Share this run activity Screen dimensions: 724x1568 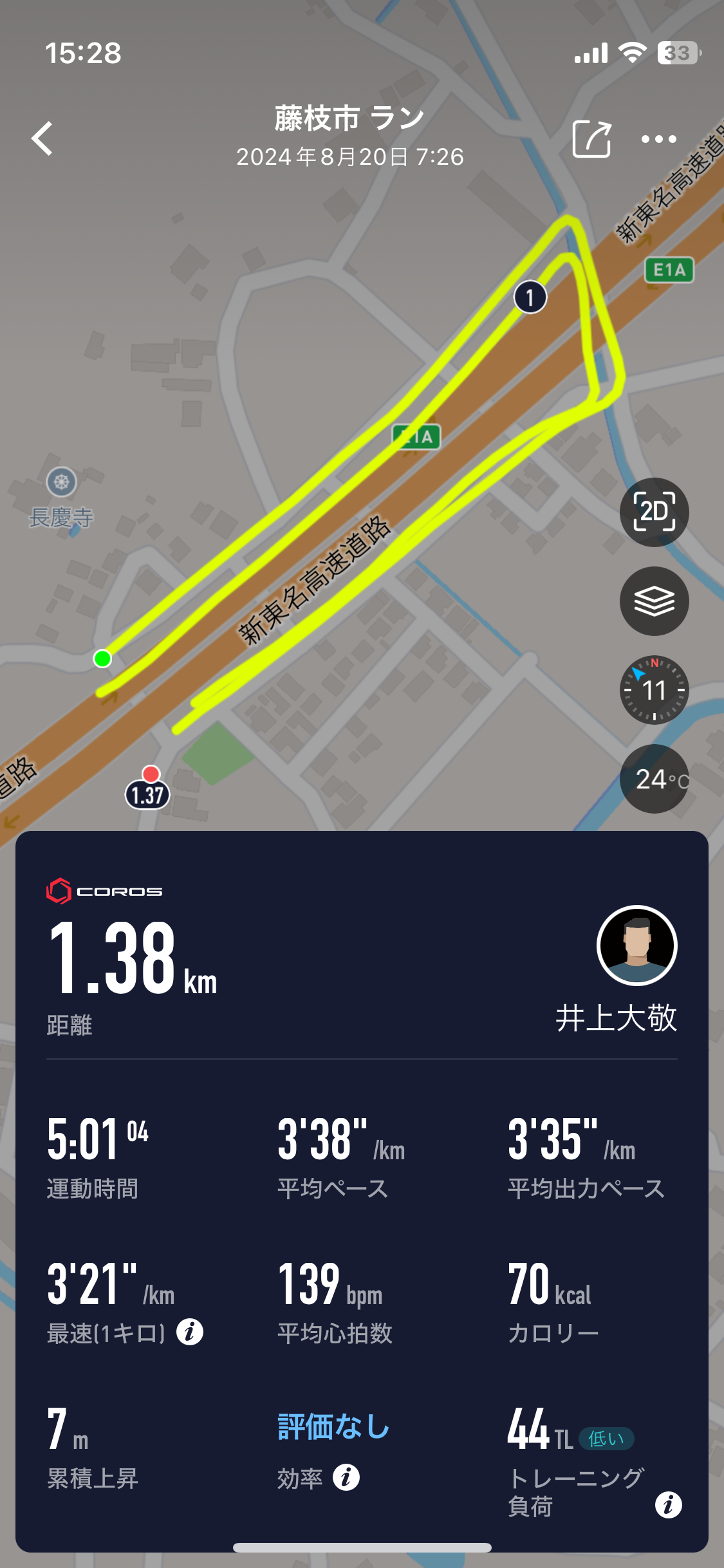point(591,138)
